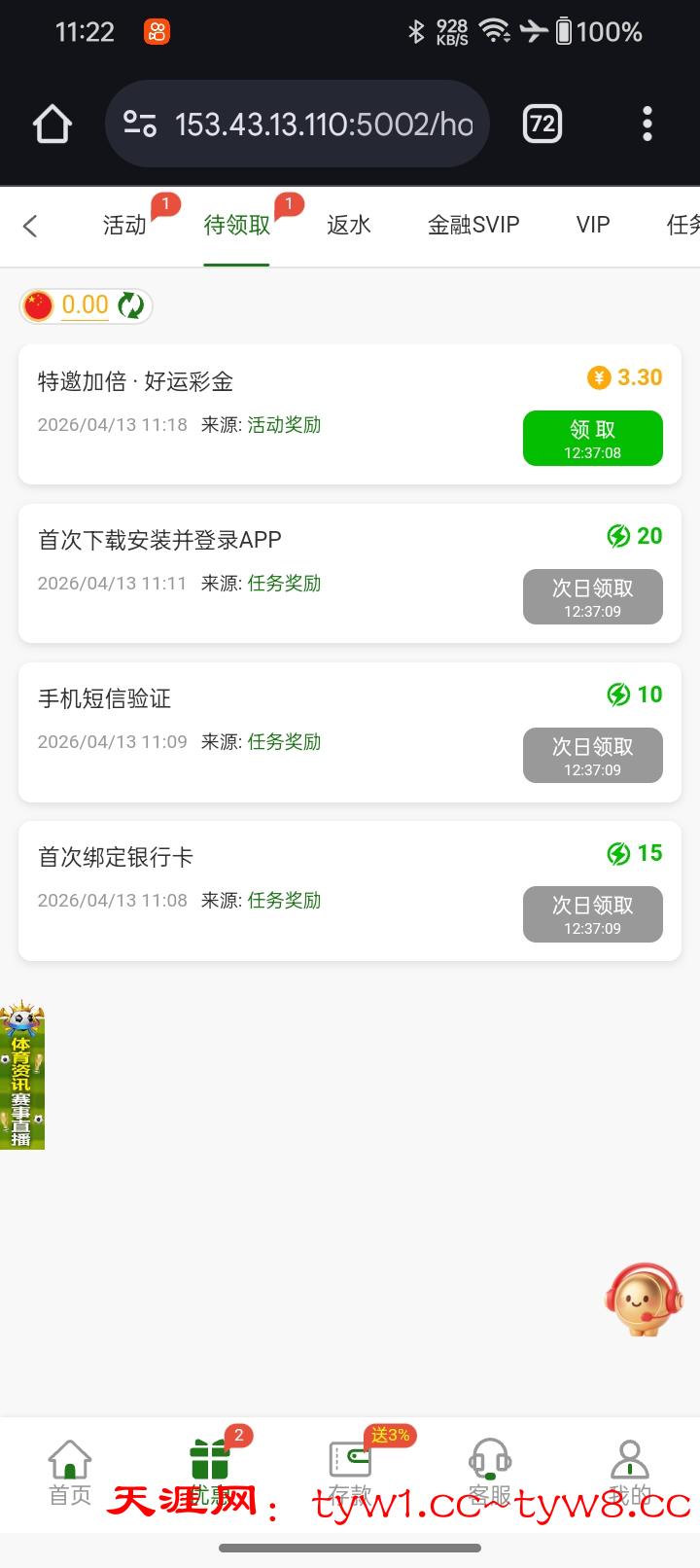Open the 体育资讯 赛事直播 side banner
700x1568 pixels.
pyautogui.click(x=21, y=1077)
